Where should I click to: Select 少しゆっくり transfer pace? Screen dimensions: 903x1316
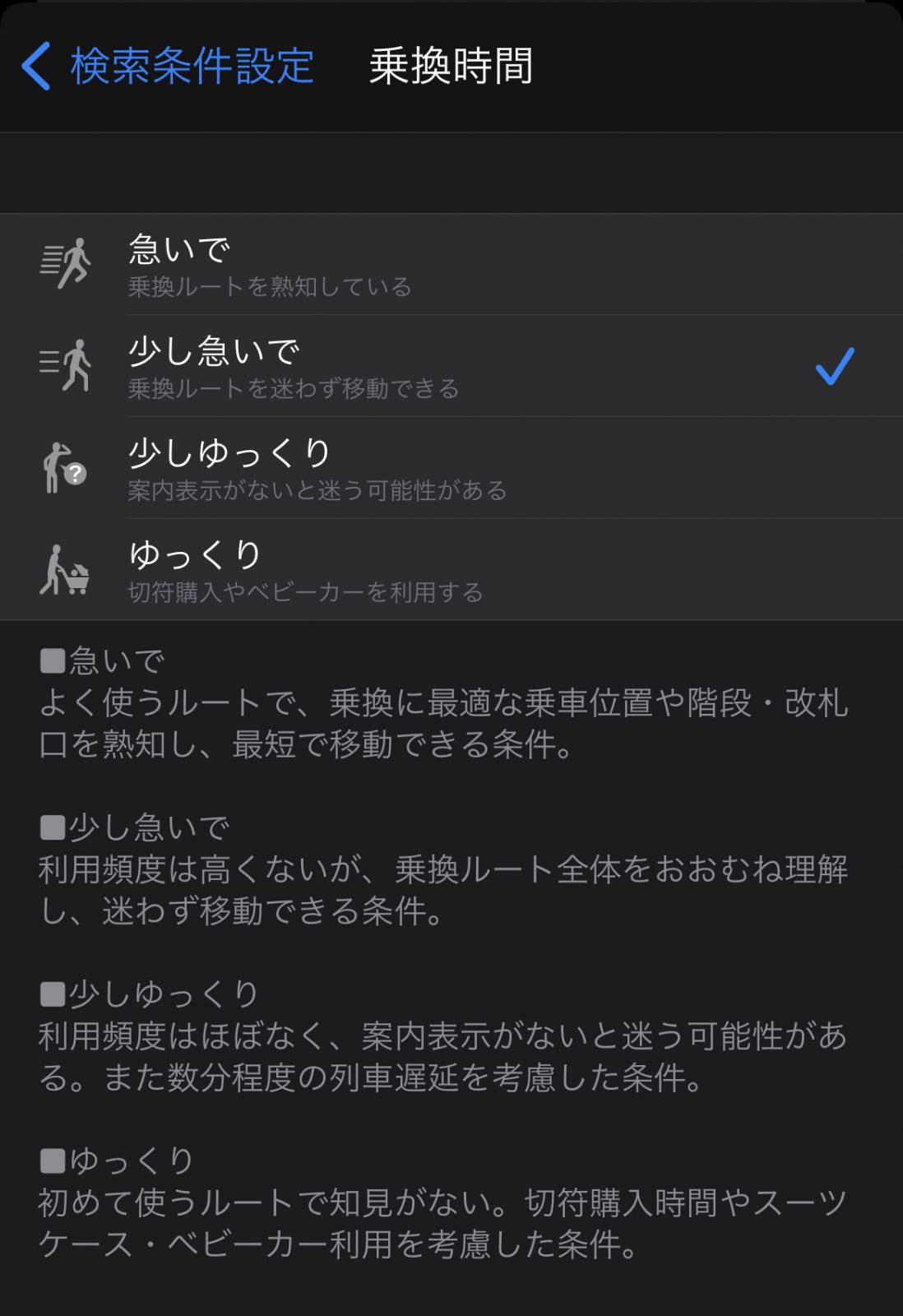click(x=451, y=468)
